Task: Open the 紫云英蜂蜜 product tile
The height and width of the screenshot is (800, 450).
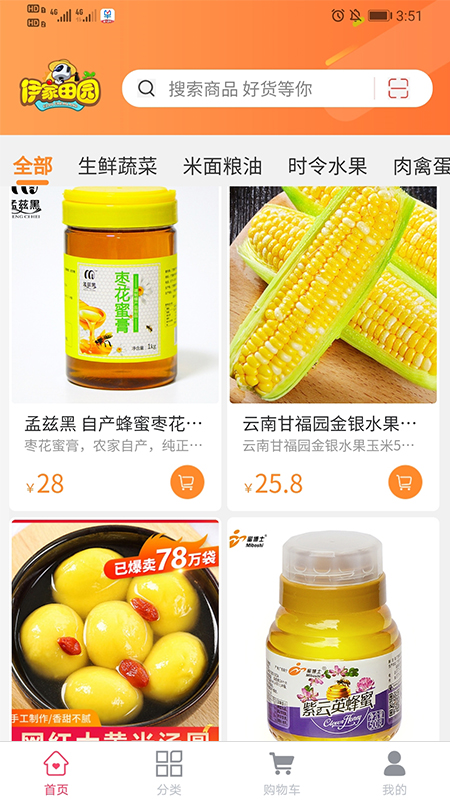Action: (333, 630)
